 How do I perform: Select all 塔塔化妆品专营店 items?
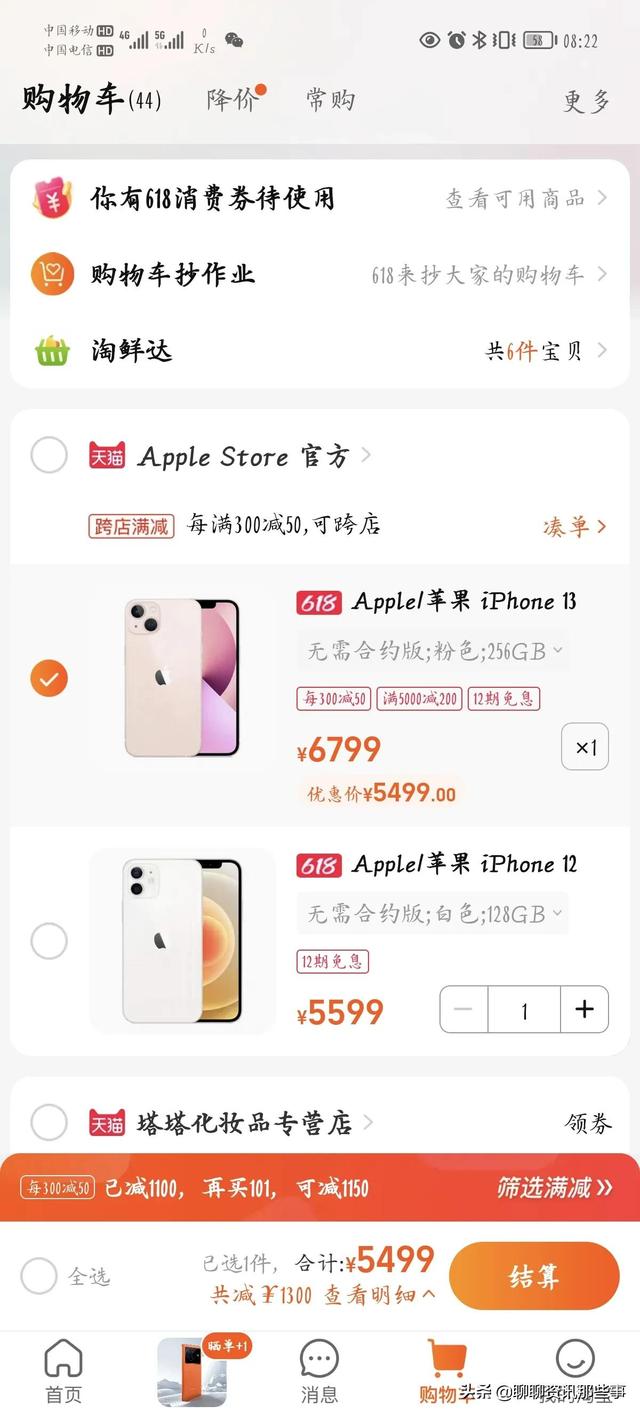tap(49, 1122)
